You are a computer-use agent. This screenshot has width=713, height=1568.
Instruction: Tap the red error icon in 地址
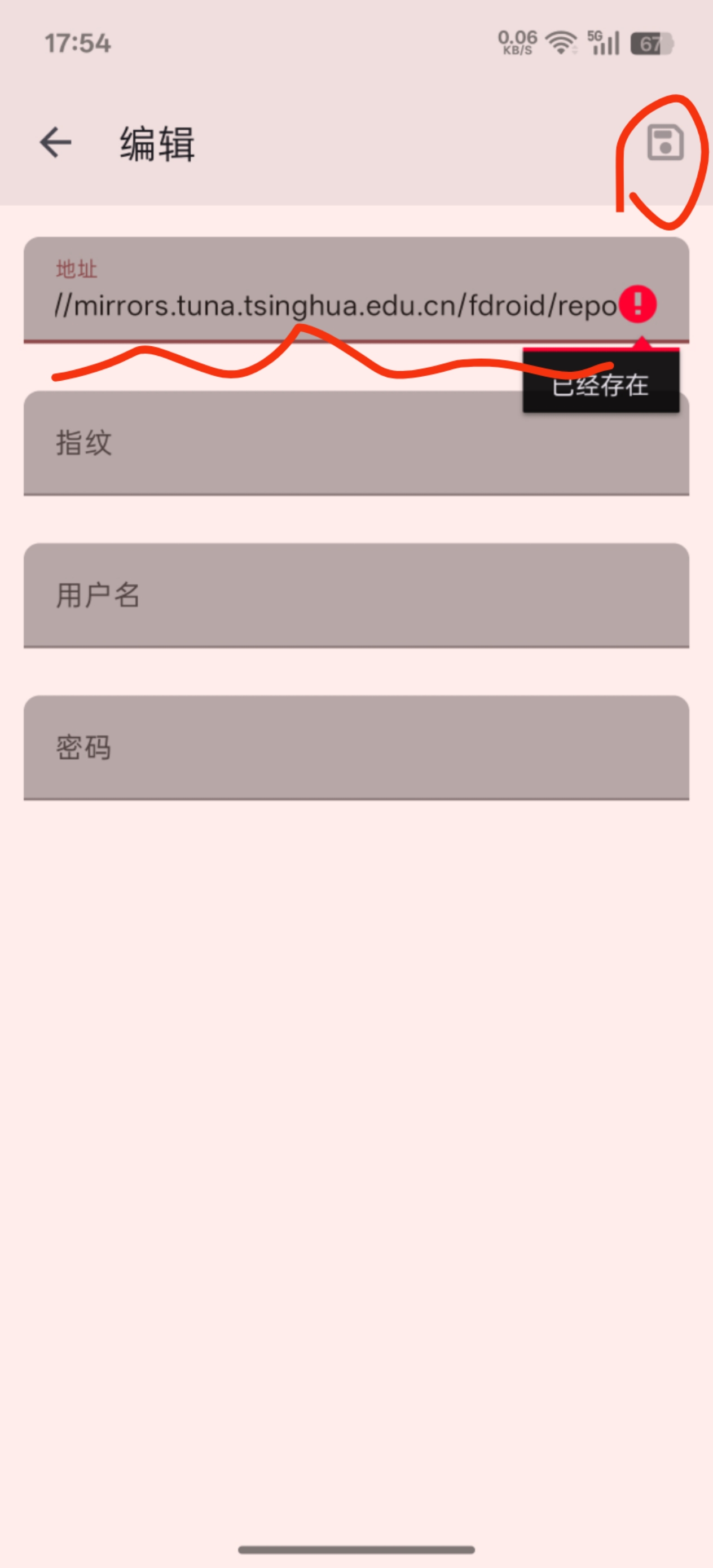point(637,304)
